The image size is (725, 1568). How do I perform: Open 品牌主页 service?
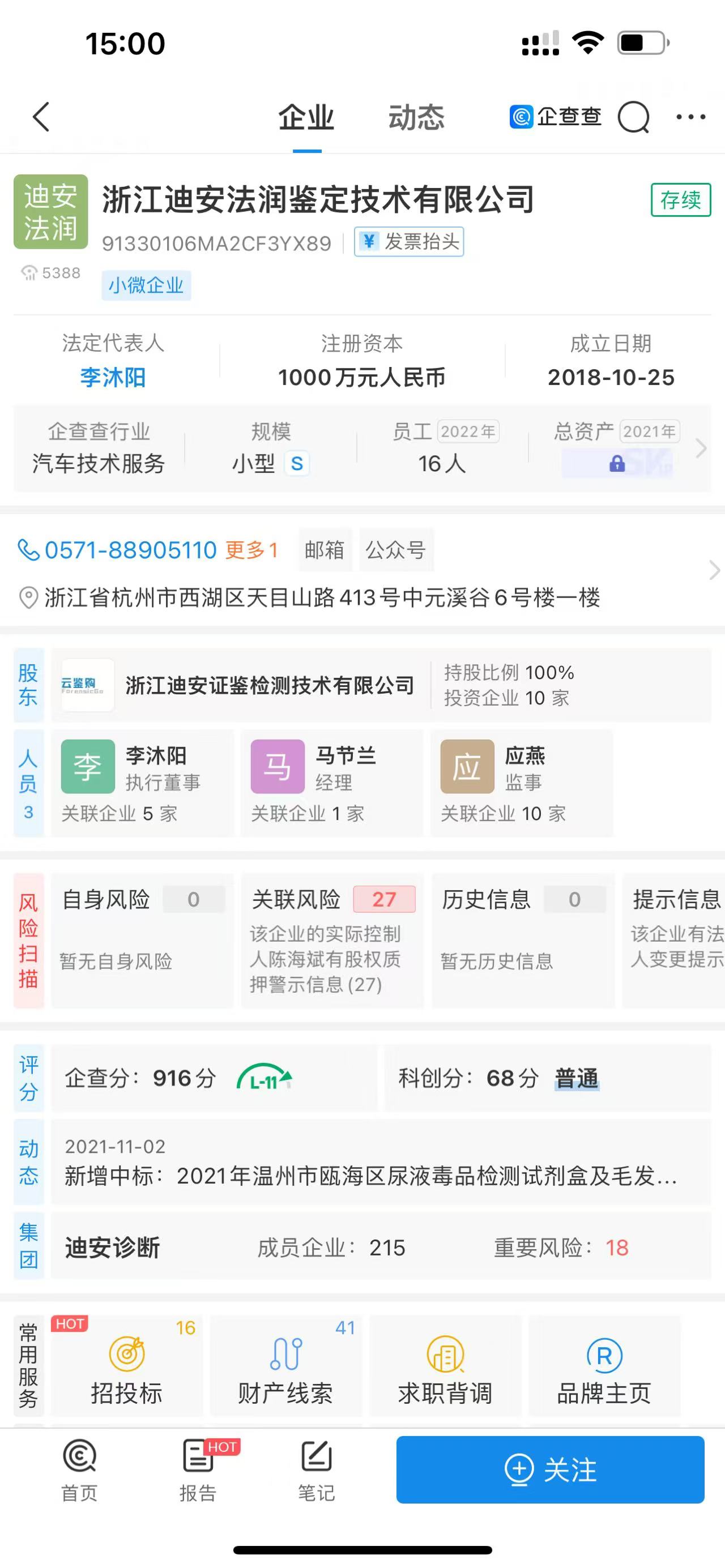point(604,1366)
